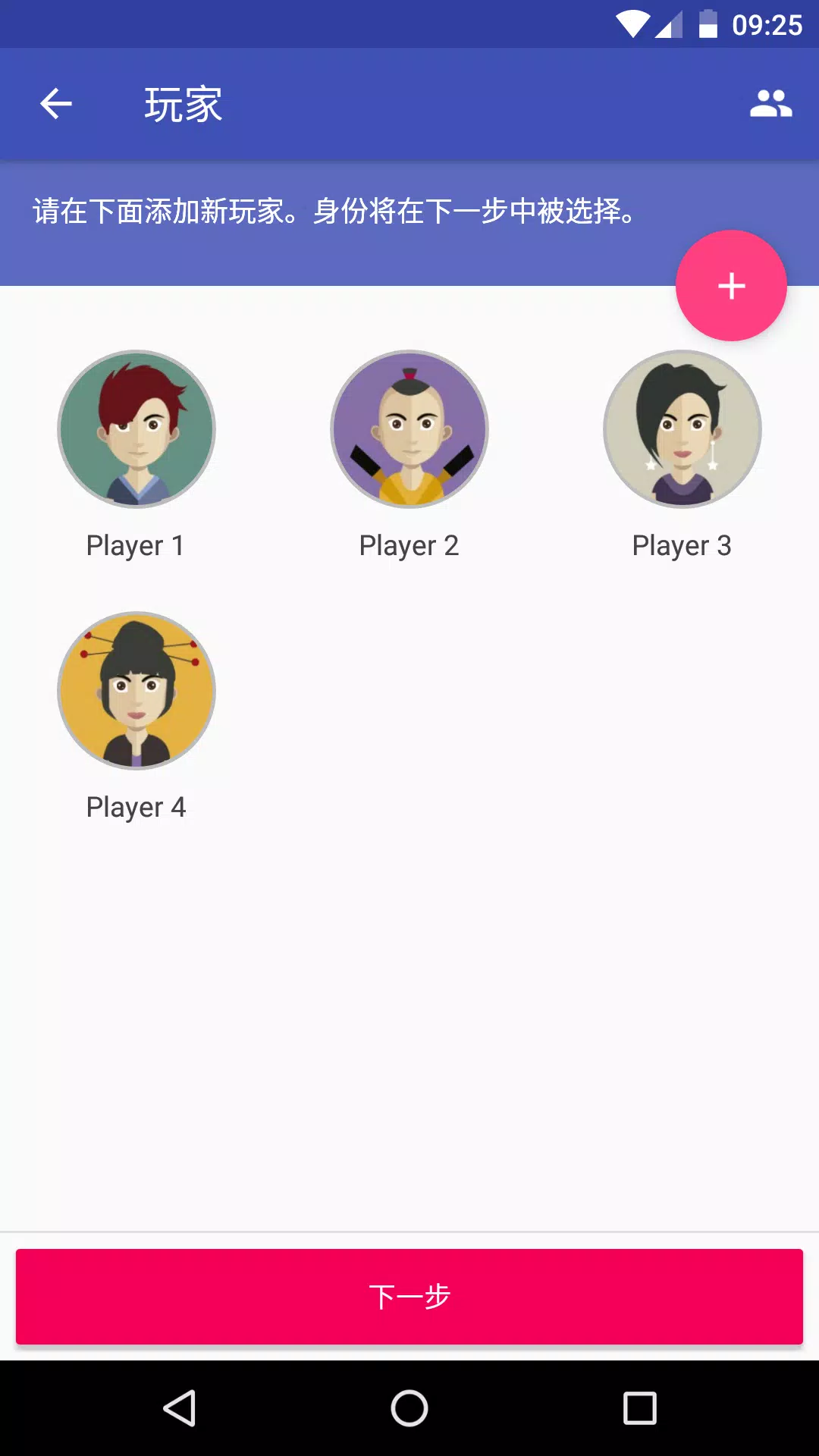This screenshot has height=1456, width=819.
Task: Select the Player 1 name label
Action: click(136, 544)
